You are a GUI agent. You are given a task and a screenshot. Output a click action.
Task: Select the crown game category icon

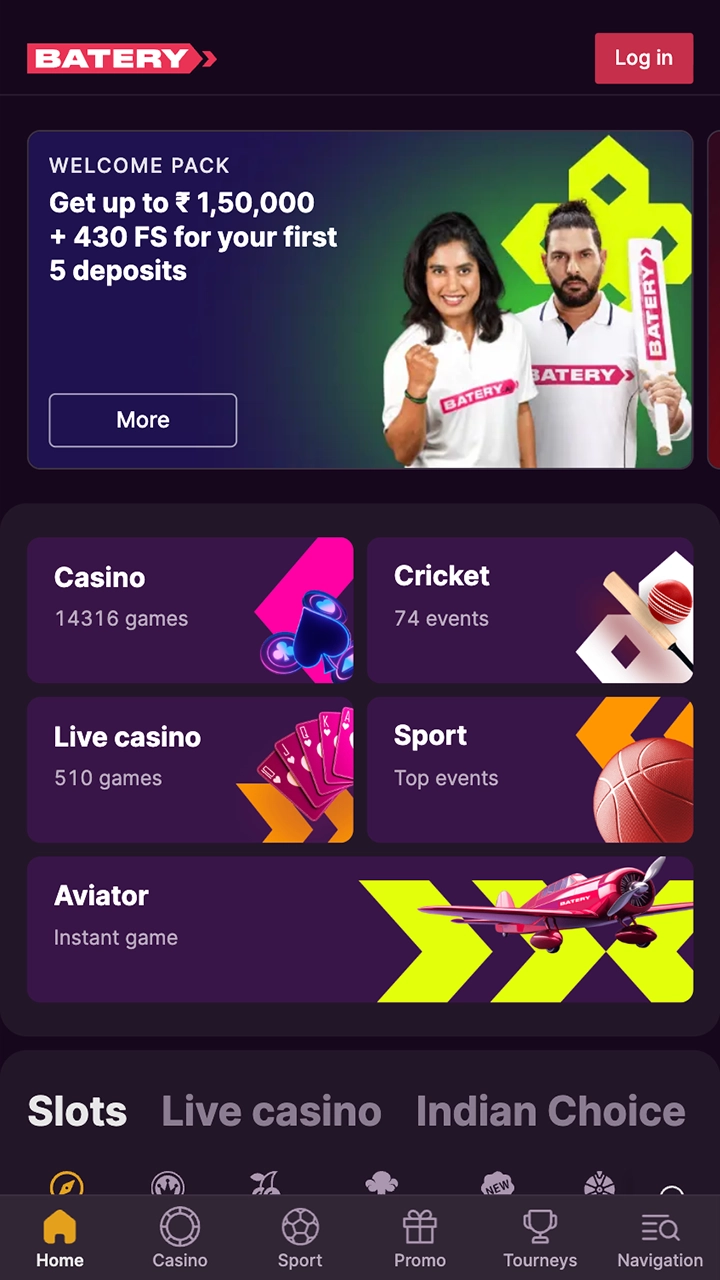pyautogui.click(x=168, y=1187)
